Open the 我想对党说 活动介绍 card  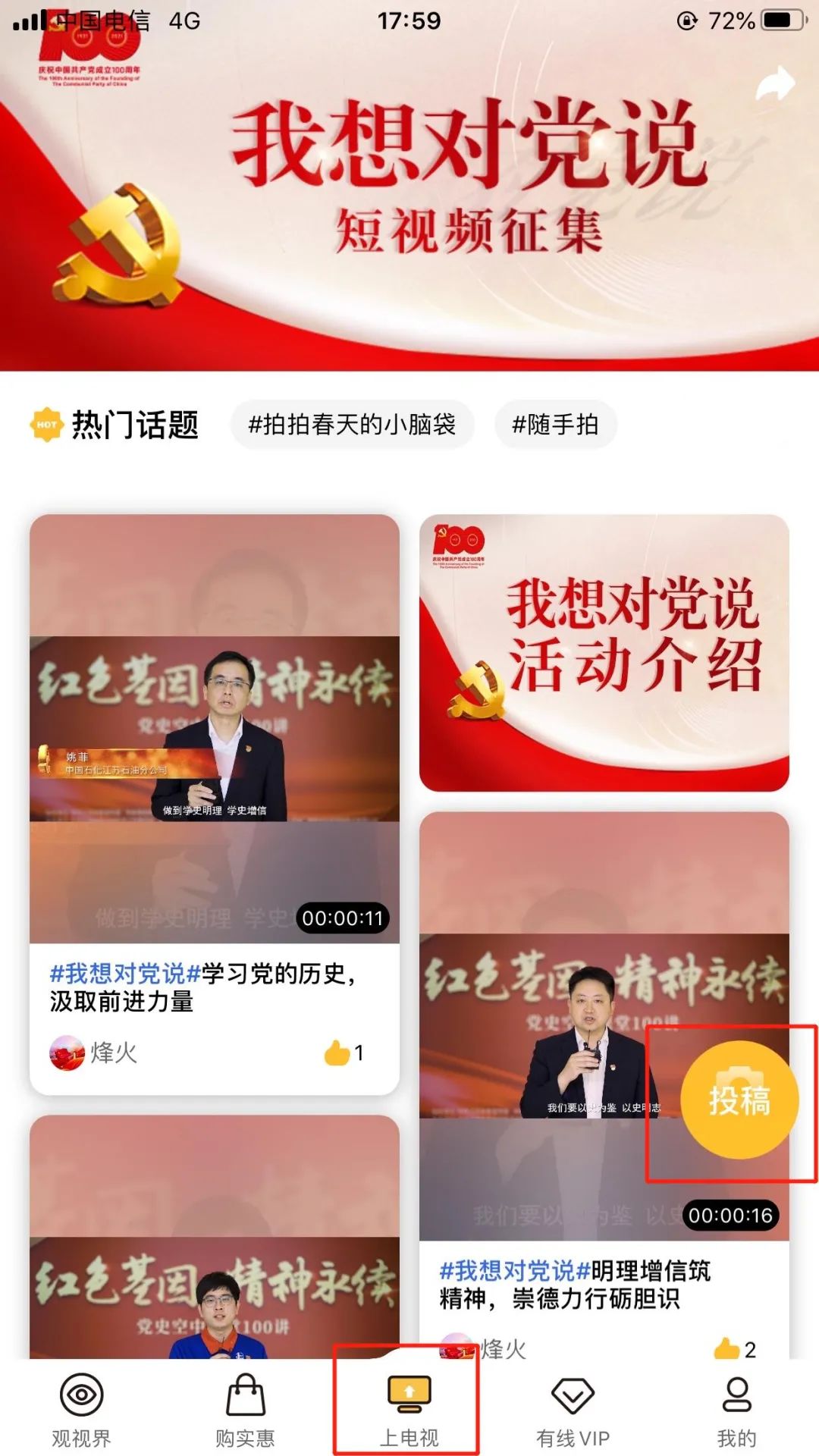(604, 652)
